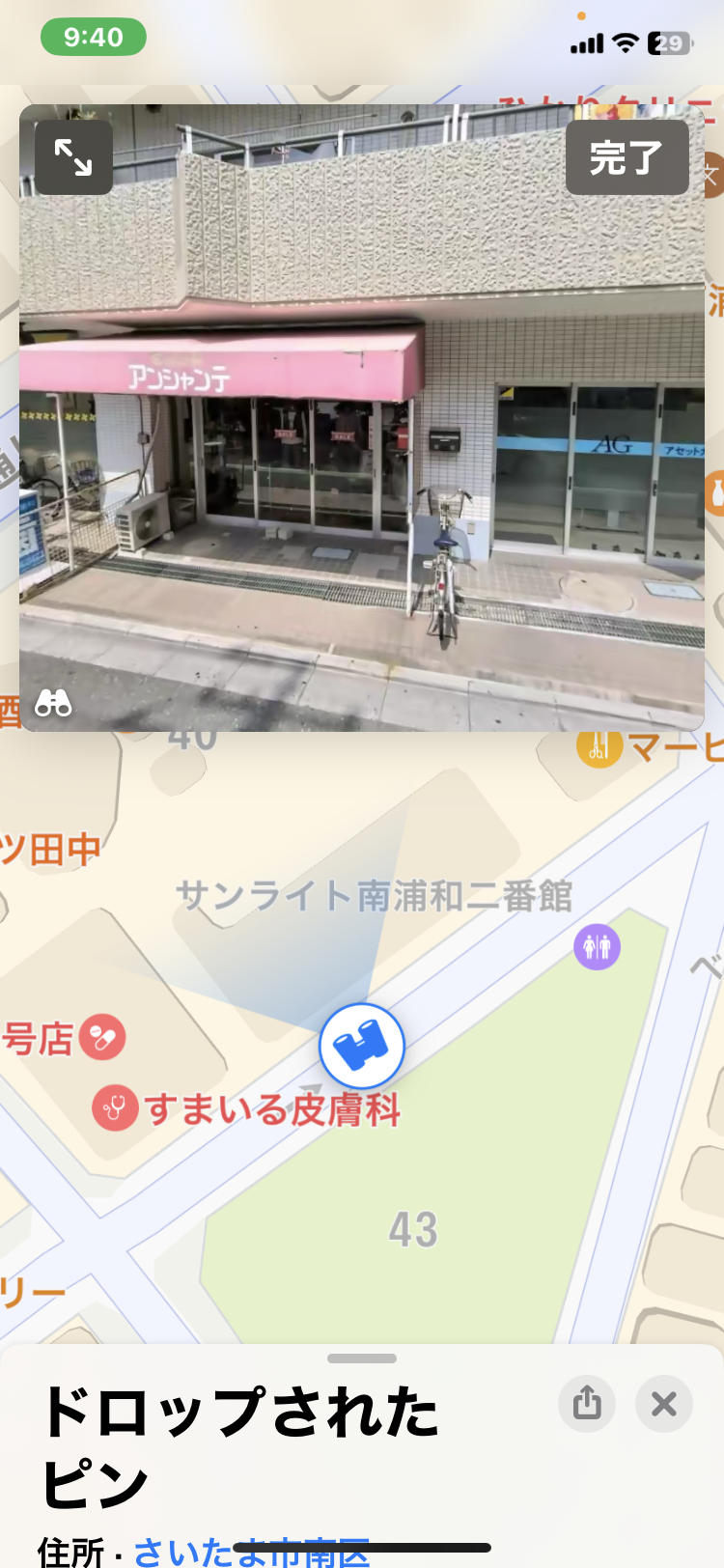Close the dropped pin card
The image size is (724, 1568).
pos(664,1403)
